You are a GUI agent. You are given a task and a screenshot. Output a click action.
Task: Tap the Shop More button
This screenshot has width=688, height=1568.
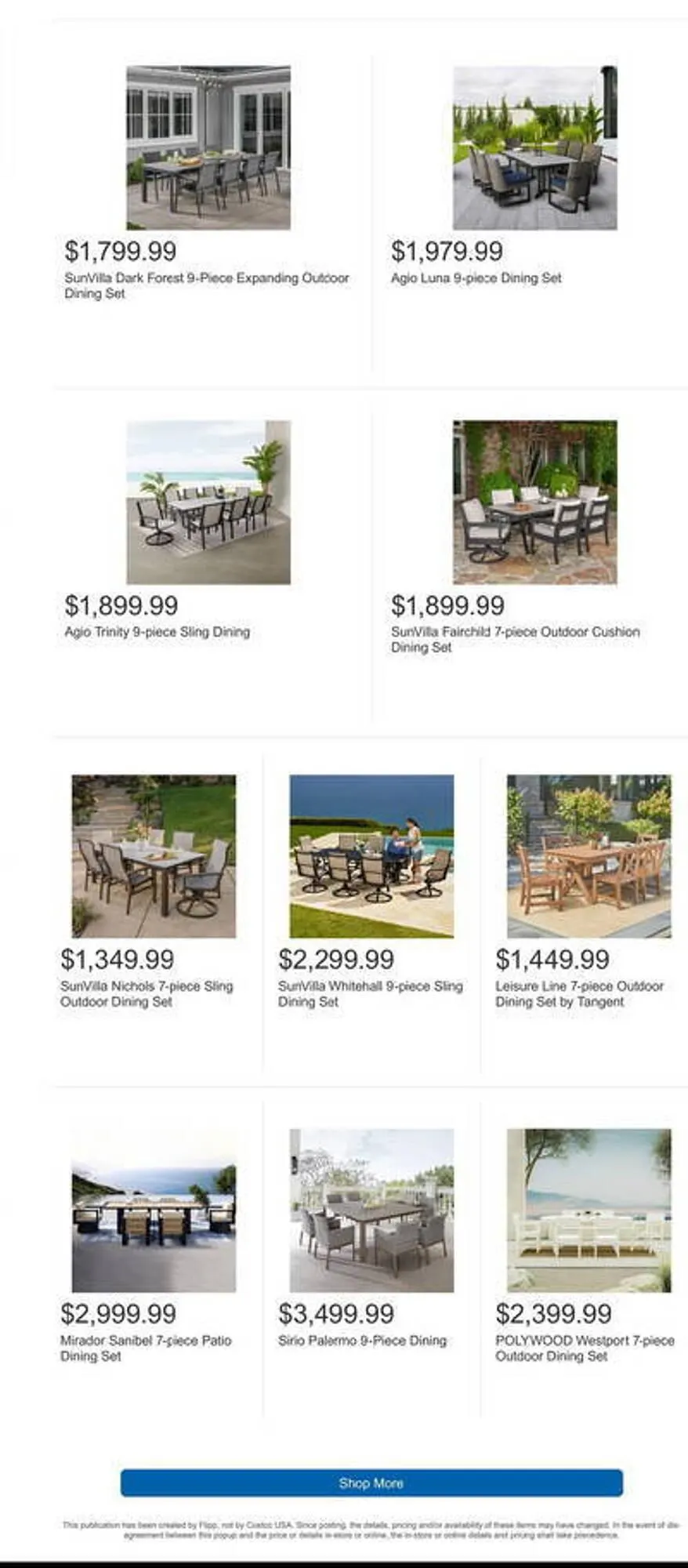[x=371, y=1483]
